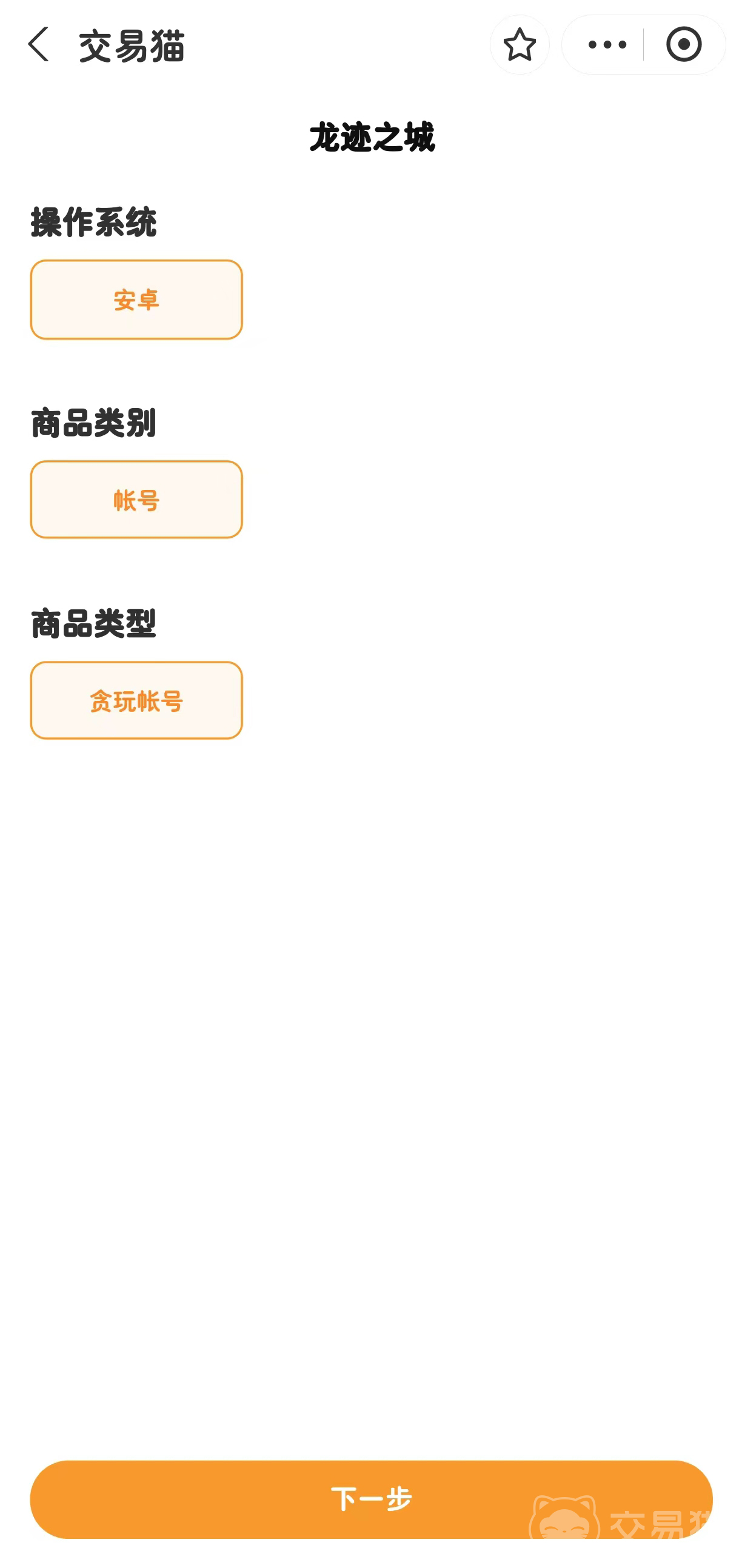Select the 贪玩帐号 product type chip
Viewport: 742px width, 1568px height.
coord(136,700)
